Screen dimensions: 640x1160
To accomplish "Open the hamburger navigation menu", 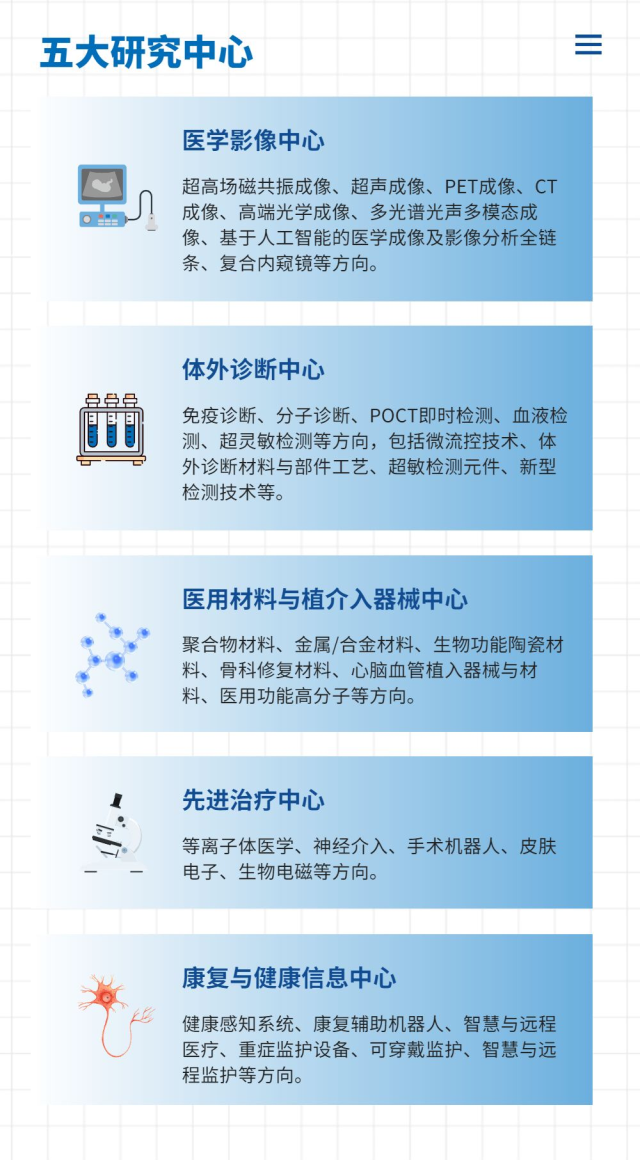I will tap(588, 45).
